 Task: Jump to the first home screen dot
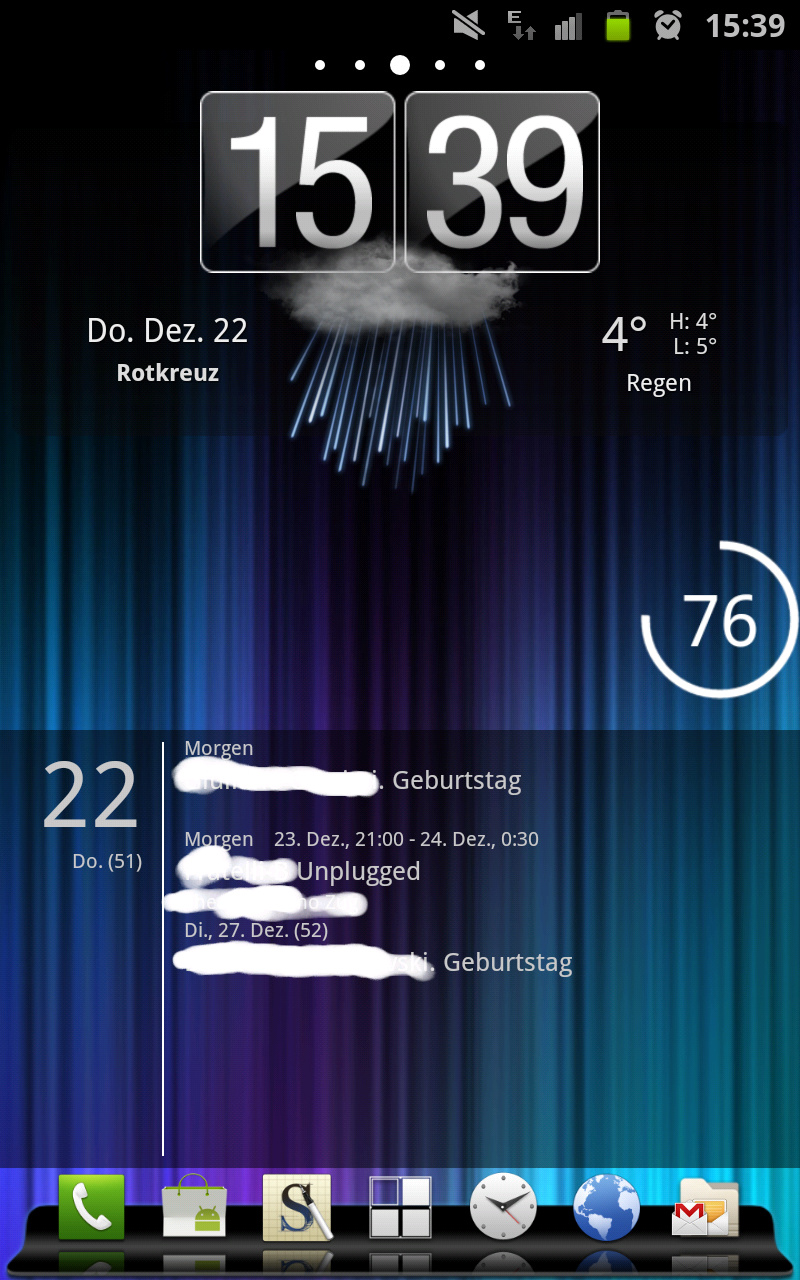coord(320,65)
